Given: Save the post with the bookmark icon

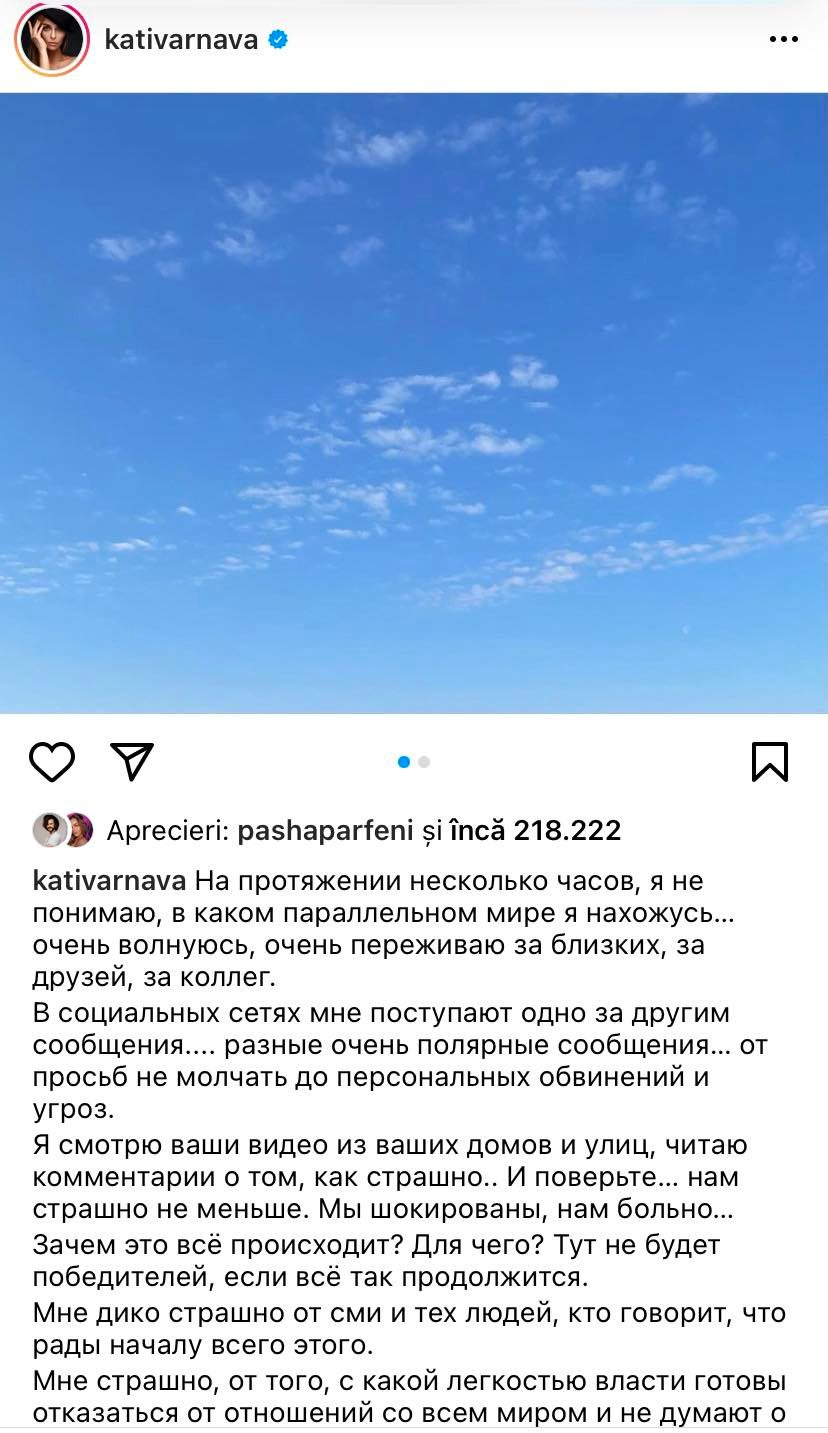Looking at the screenshot, I should point(770,762).
